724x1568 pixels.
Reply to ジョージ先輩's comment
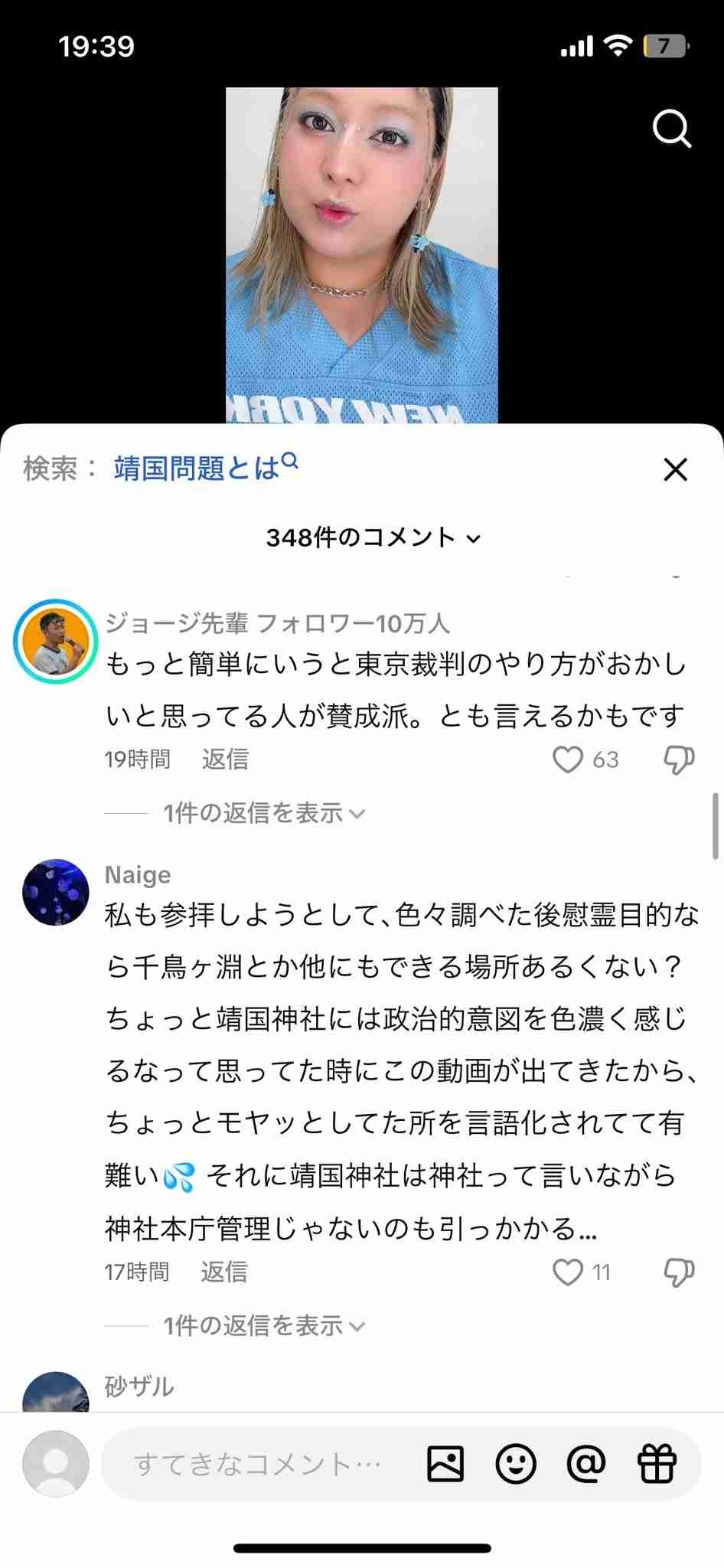coord(225,759)
